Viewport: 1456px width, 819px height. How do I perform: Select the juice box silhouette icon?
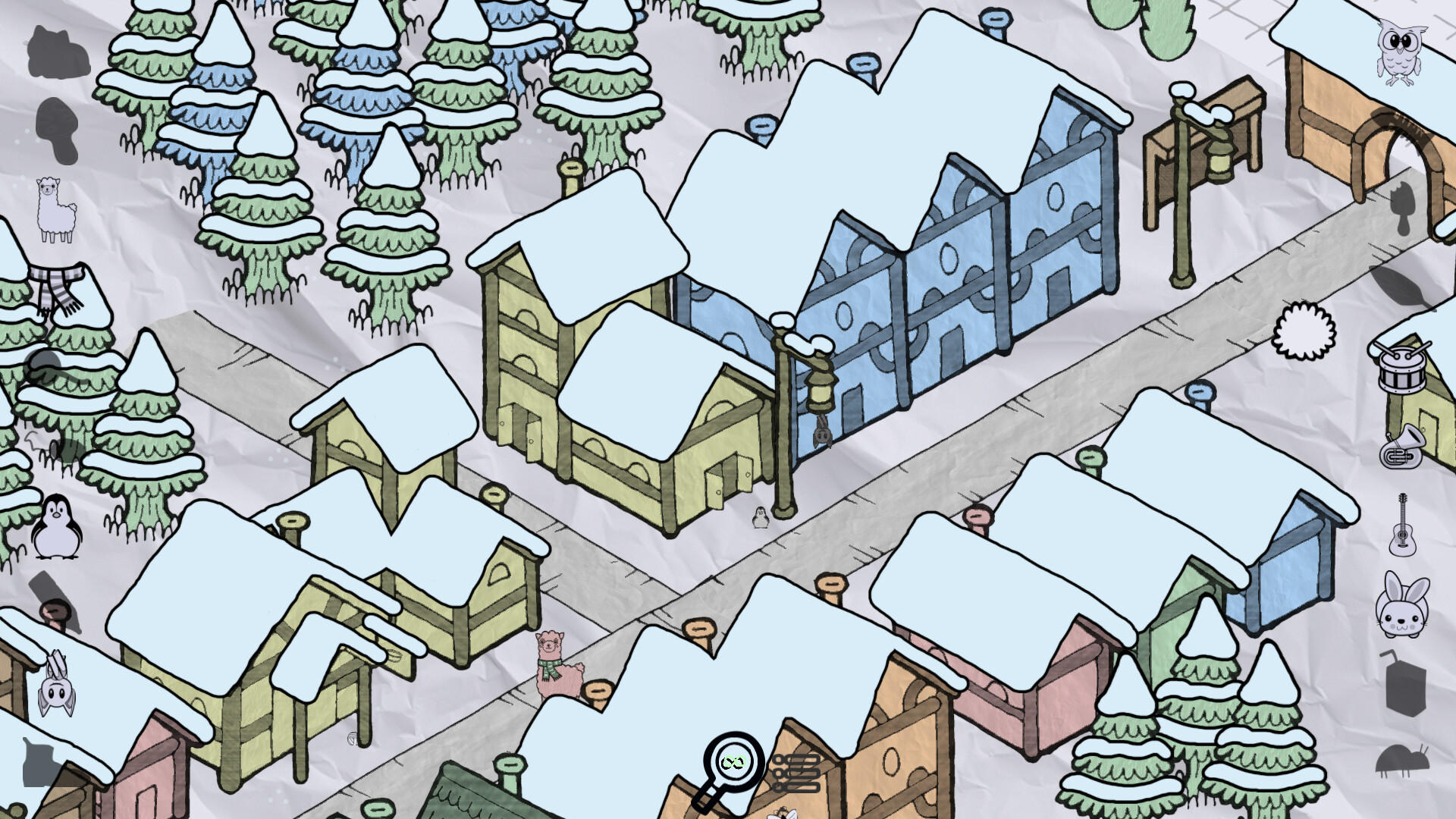point(1404,685)
